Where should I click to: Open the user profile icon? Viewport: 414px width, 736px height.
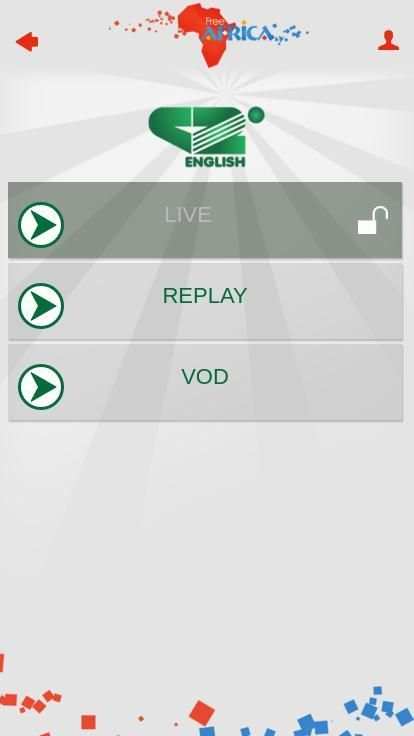pyautogui.click(x=388, y=41)
